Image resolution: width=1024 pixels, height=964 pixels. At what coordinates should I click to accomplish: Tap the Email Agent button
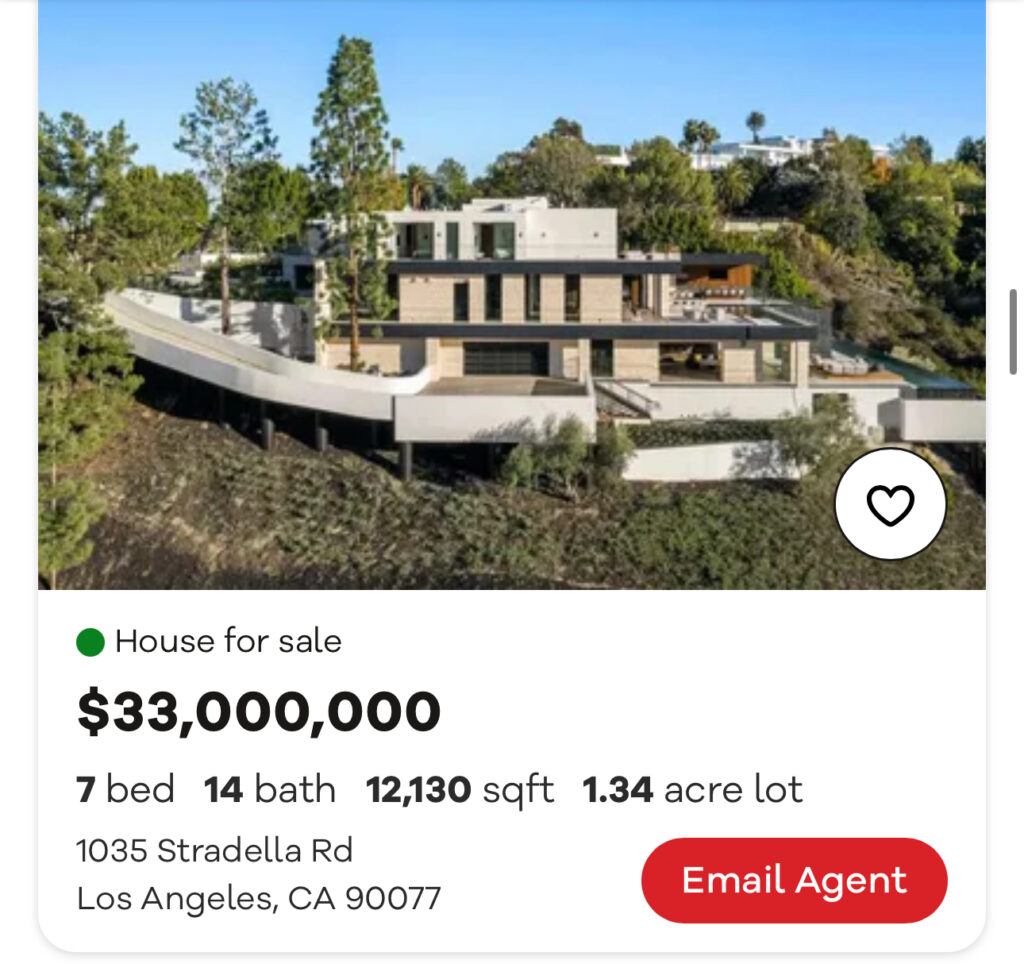point(794,880)
